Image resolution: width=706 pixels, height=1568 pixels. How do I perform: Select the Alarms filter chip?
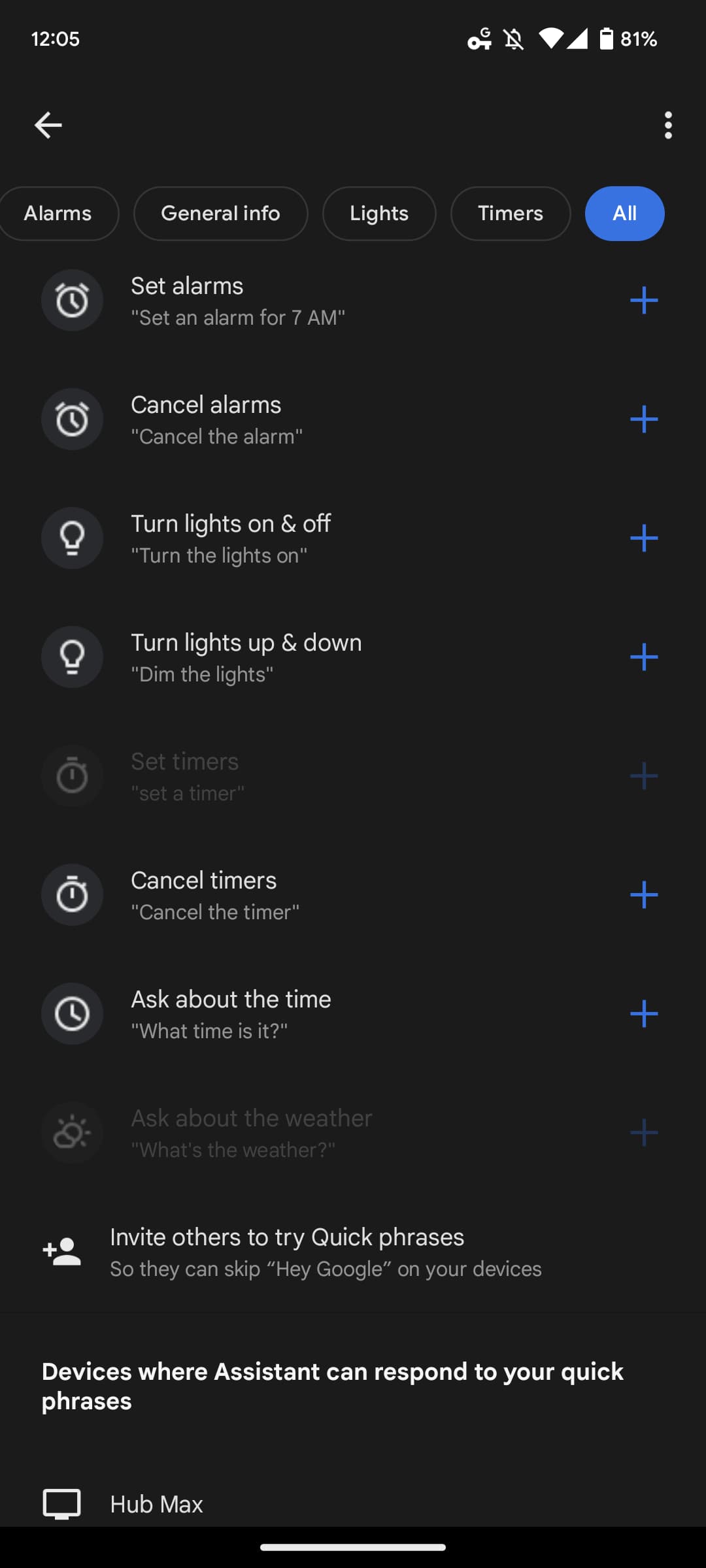coord(58,213)
